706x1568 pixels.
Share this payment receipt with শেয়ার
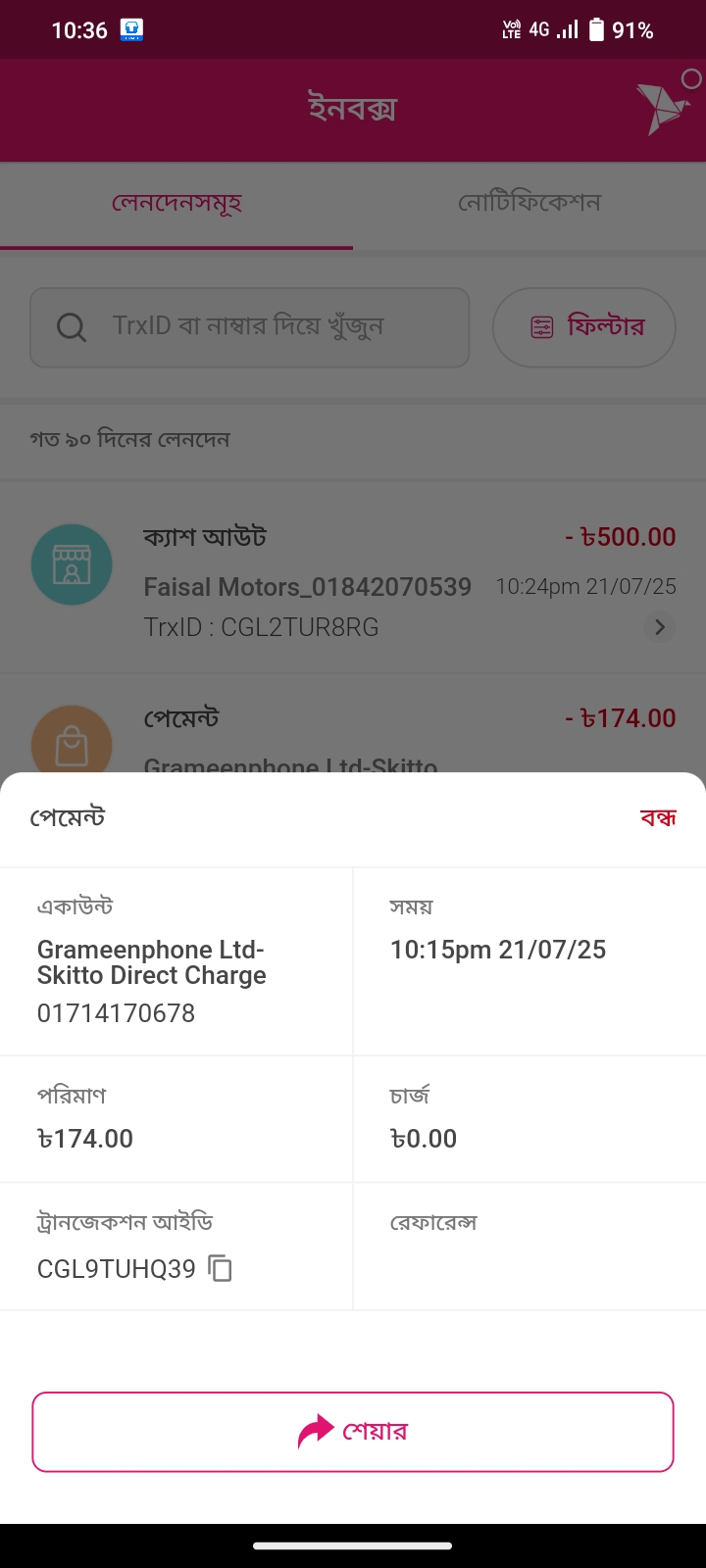[x=353, y=1432]
